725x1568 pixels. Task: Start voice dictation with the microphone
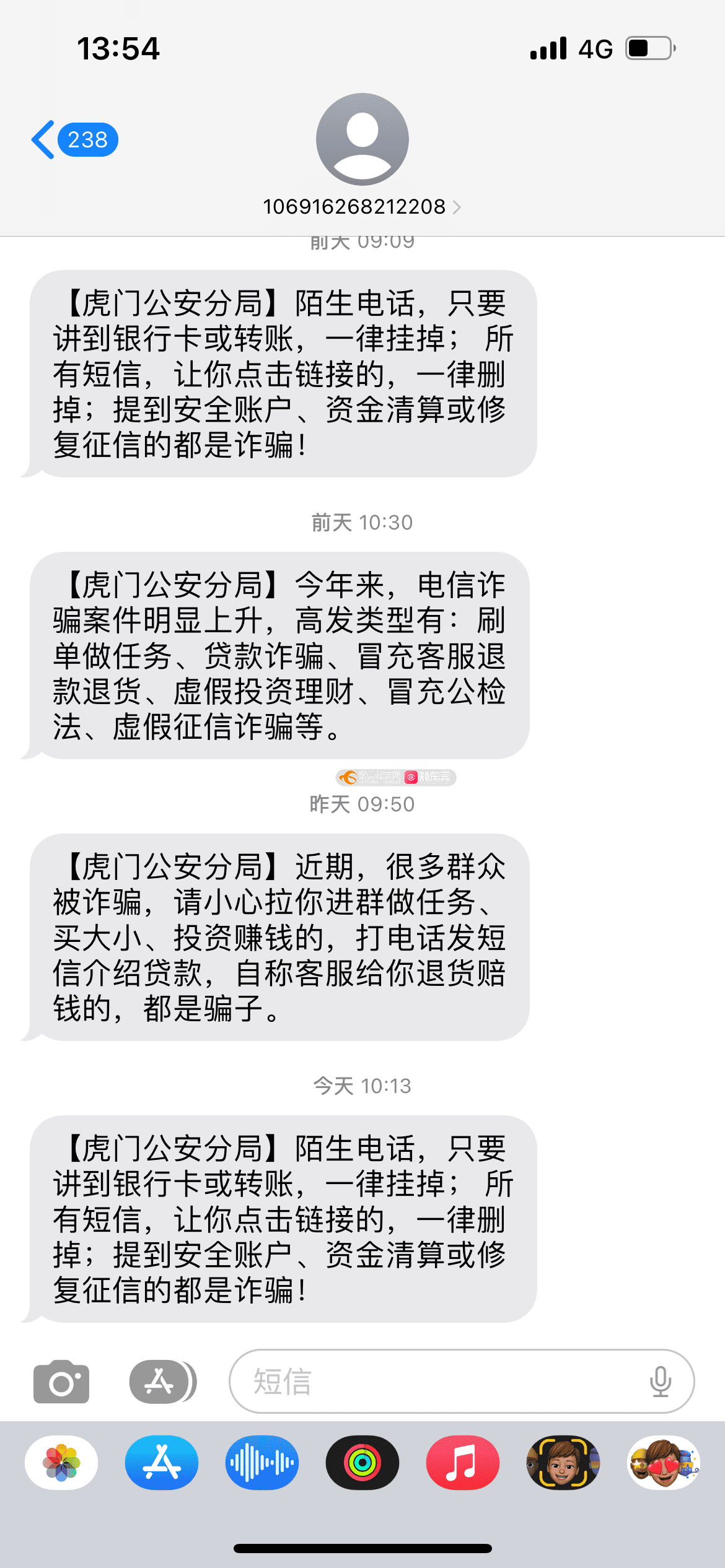pos(661,1382)
